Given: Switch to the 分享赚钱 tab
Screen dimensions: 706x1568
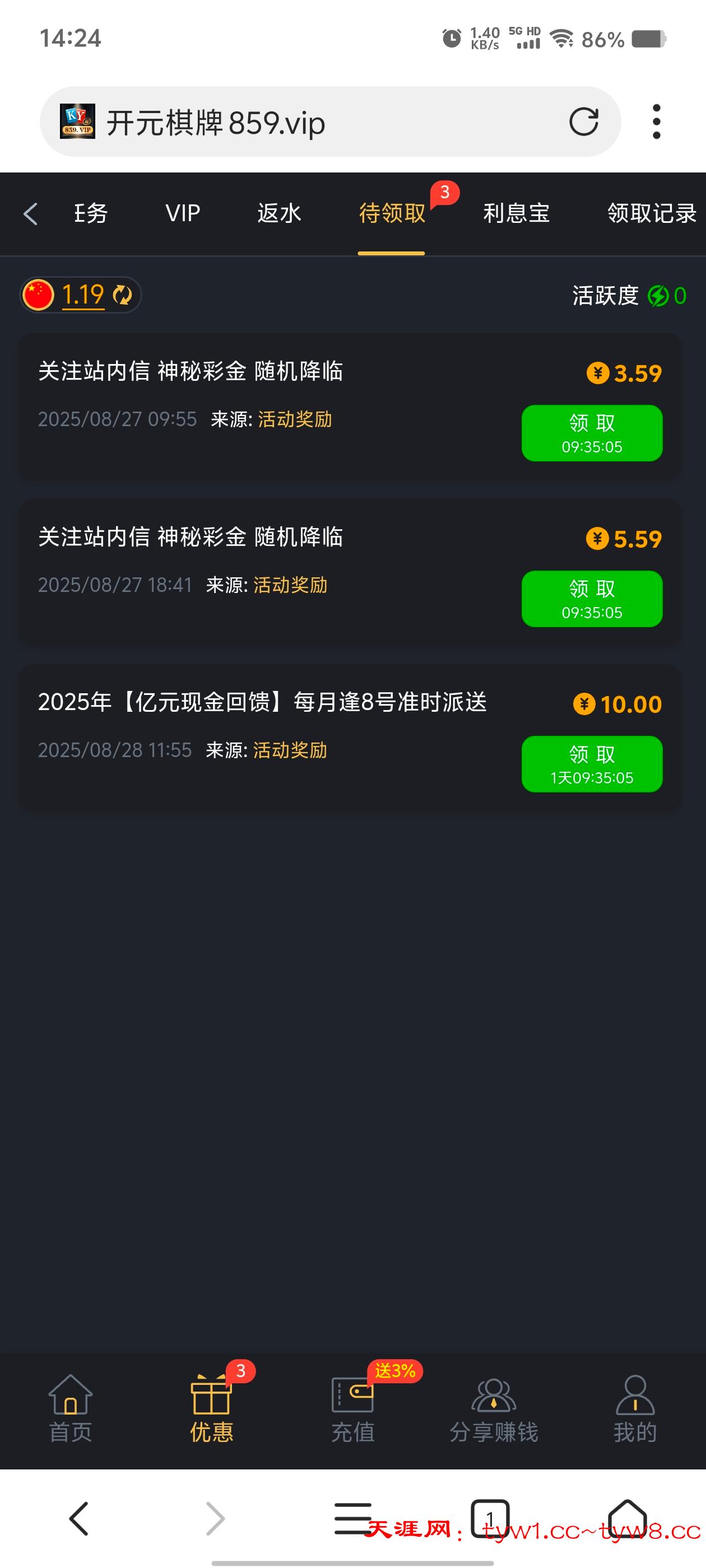Looking at the screenshot, I should [x=494, y=1408].
